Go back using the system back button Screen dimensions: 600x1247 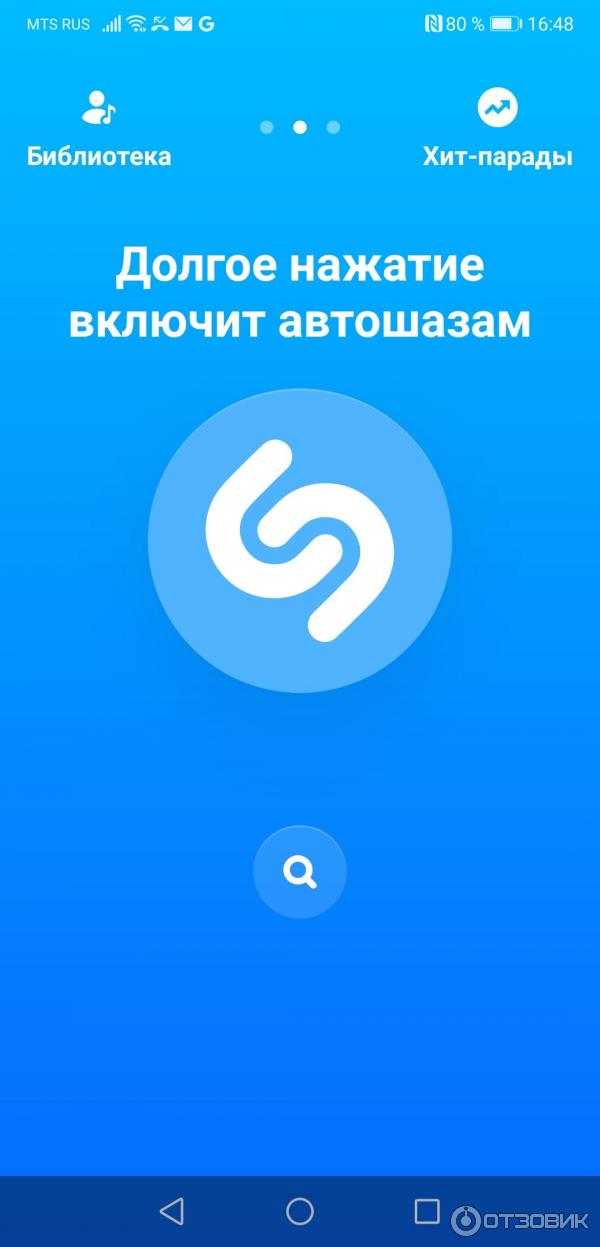pyautogui.click(x=172, y=1212)
